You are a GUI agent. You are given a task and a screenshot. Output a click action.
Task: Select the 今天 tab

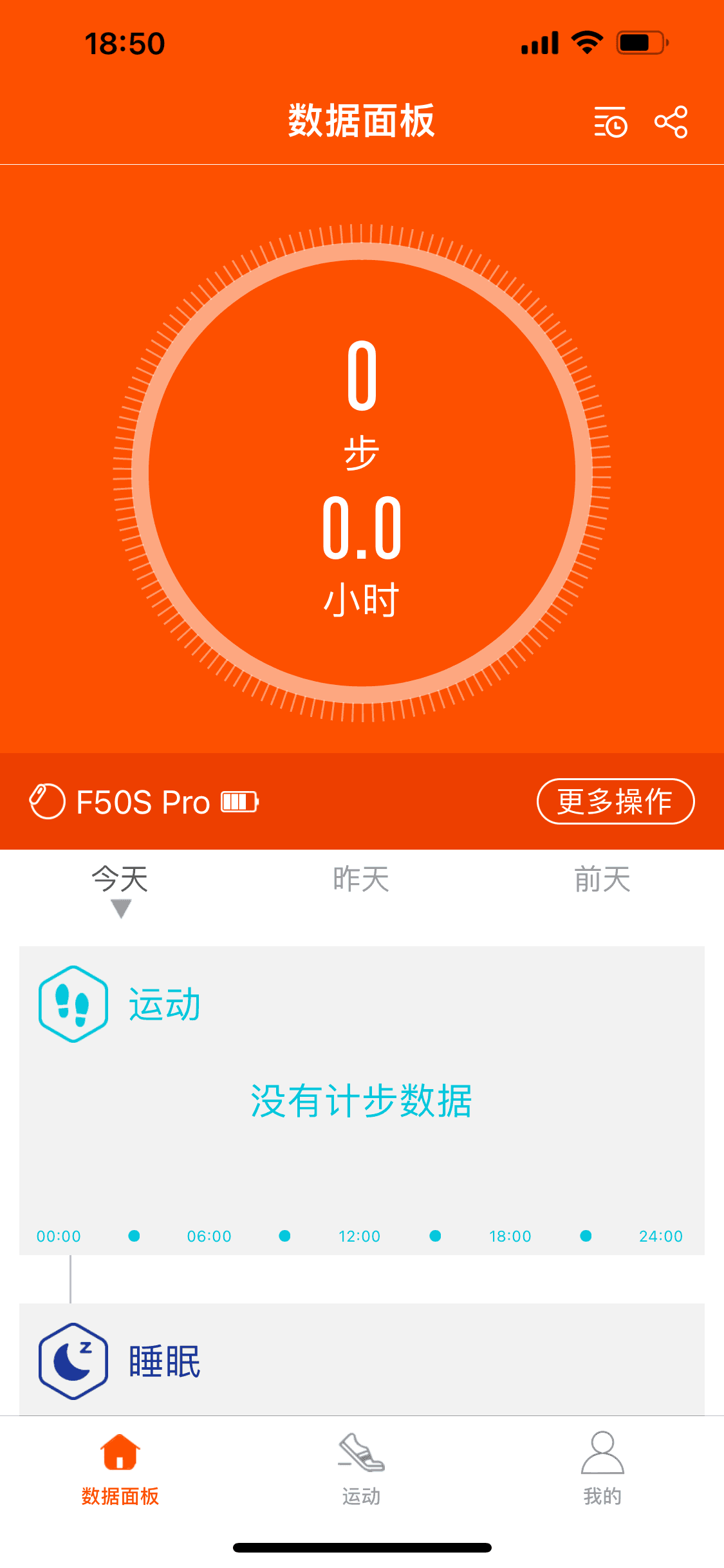(120, 879)
